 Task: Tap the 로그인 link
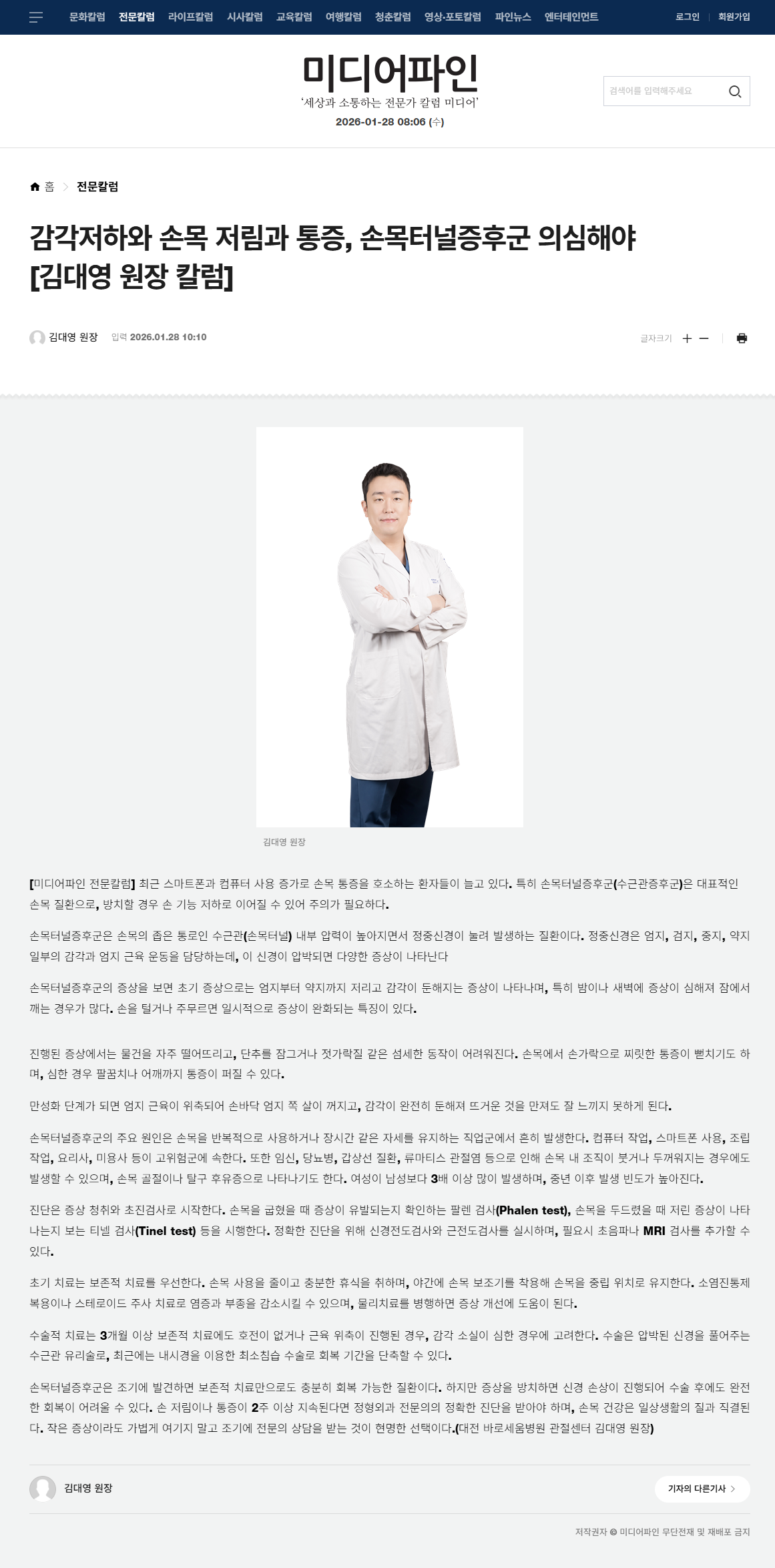pos(687,17)
